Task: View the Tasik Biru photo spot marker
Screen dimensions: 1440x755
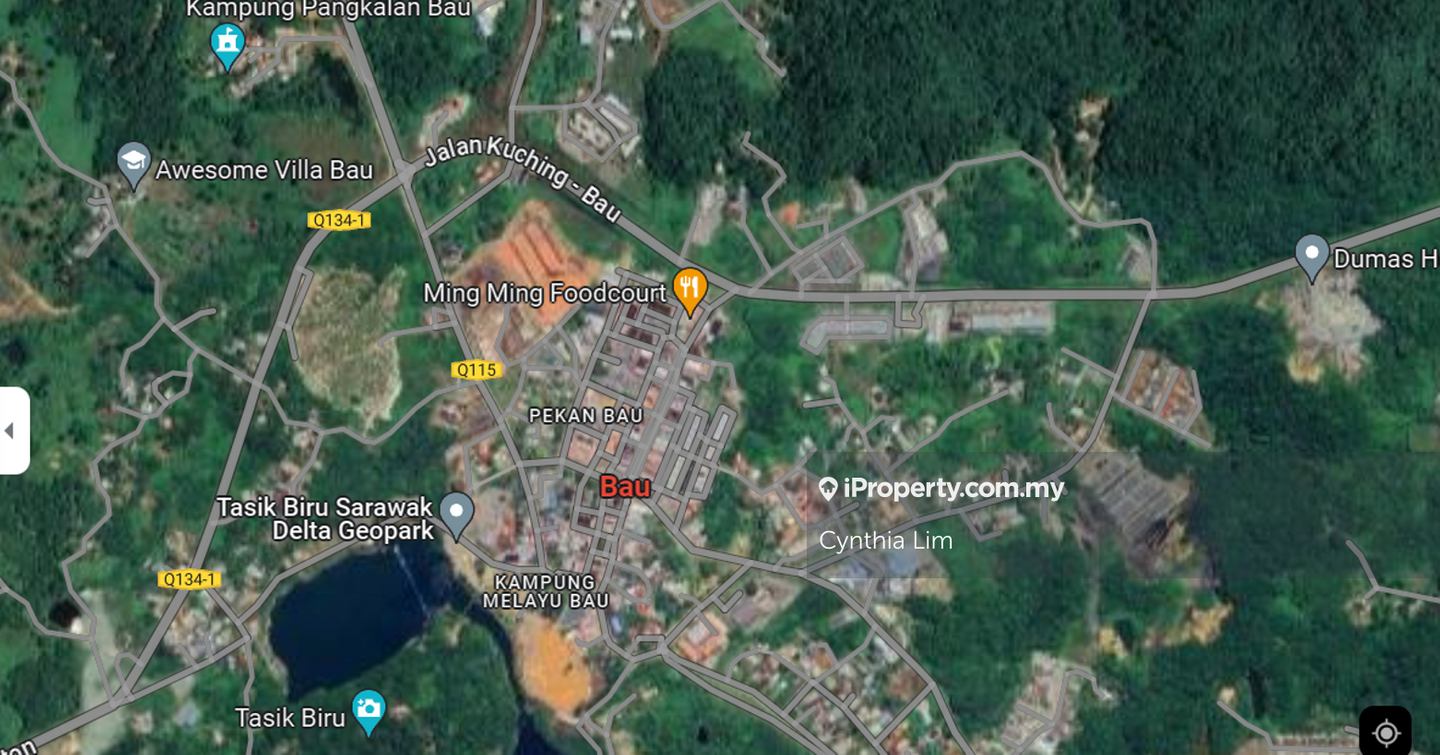Action: 368,710
